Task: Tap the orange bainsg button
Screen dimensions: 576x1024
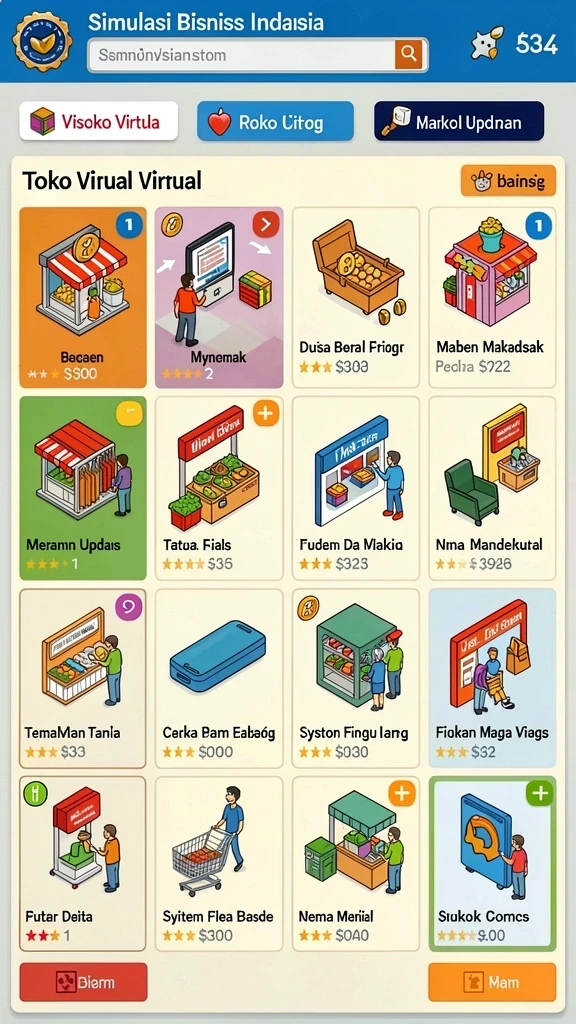Action: coord(508,181)
